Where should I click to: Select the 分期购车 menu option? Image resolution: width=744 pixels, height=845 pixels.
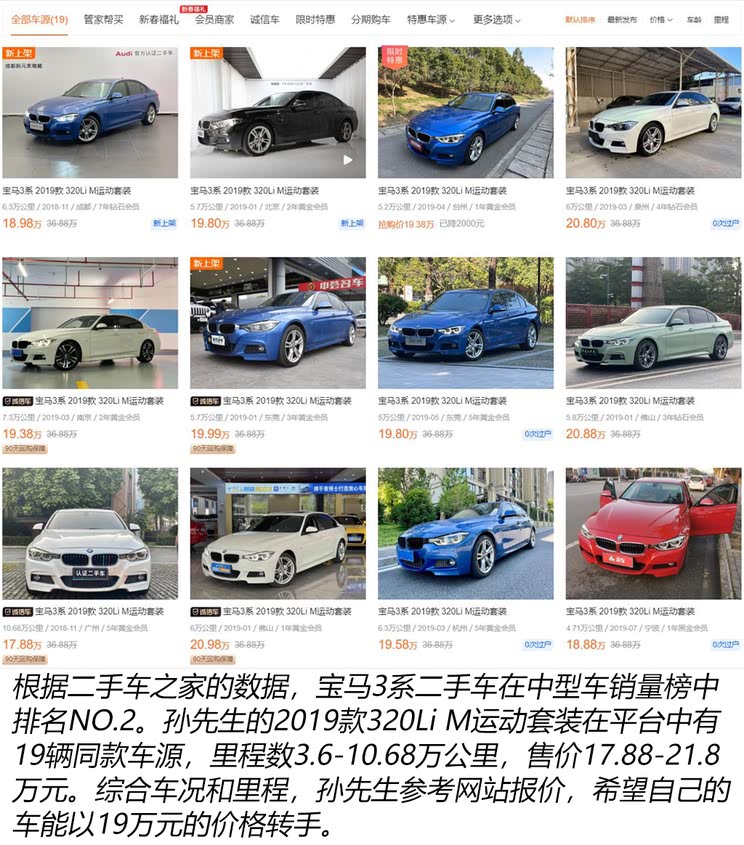[370, 17]
